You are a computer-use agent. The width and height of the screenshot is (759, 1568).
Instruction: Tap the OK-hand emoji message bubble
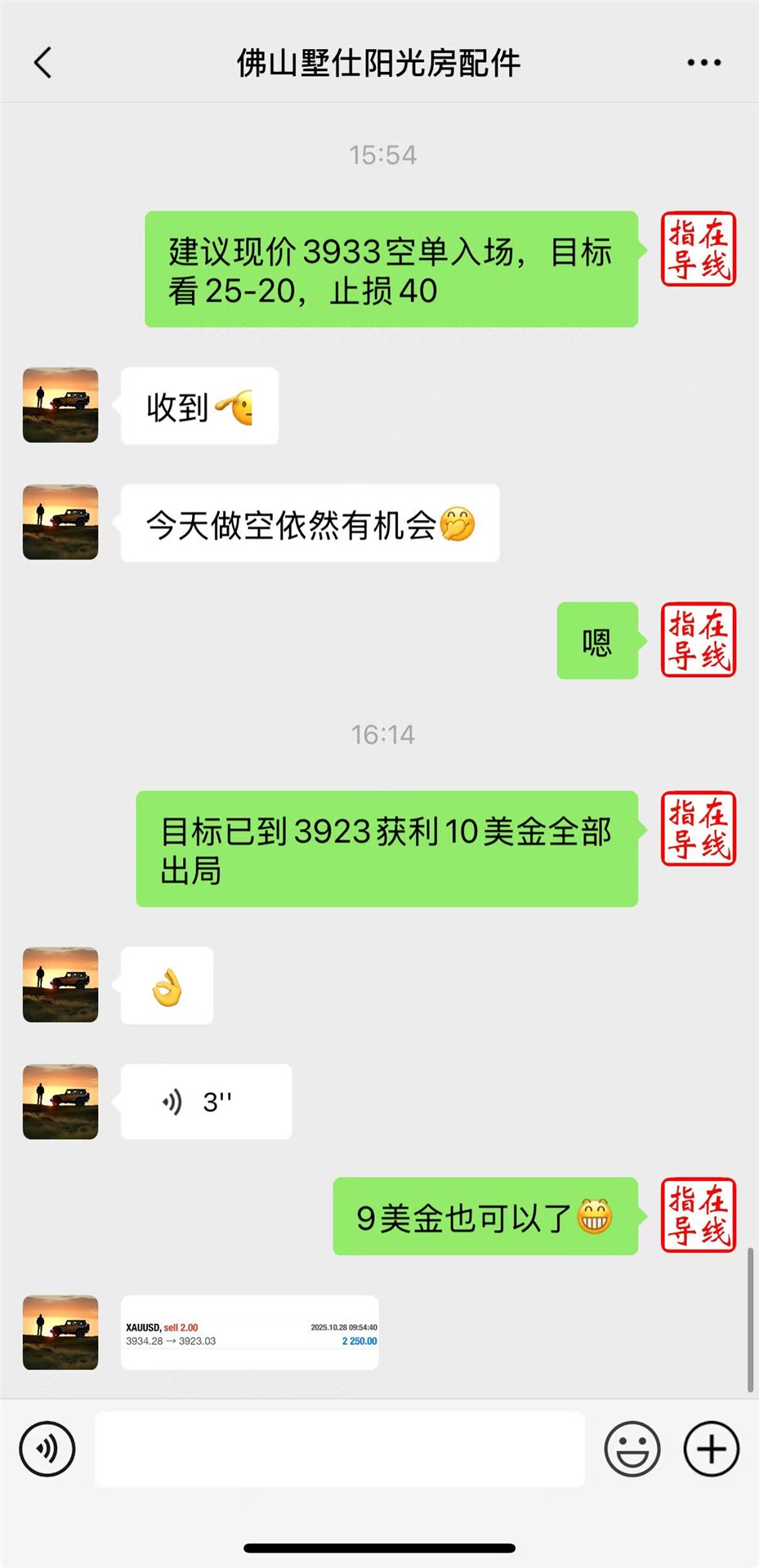point(167,985)
